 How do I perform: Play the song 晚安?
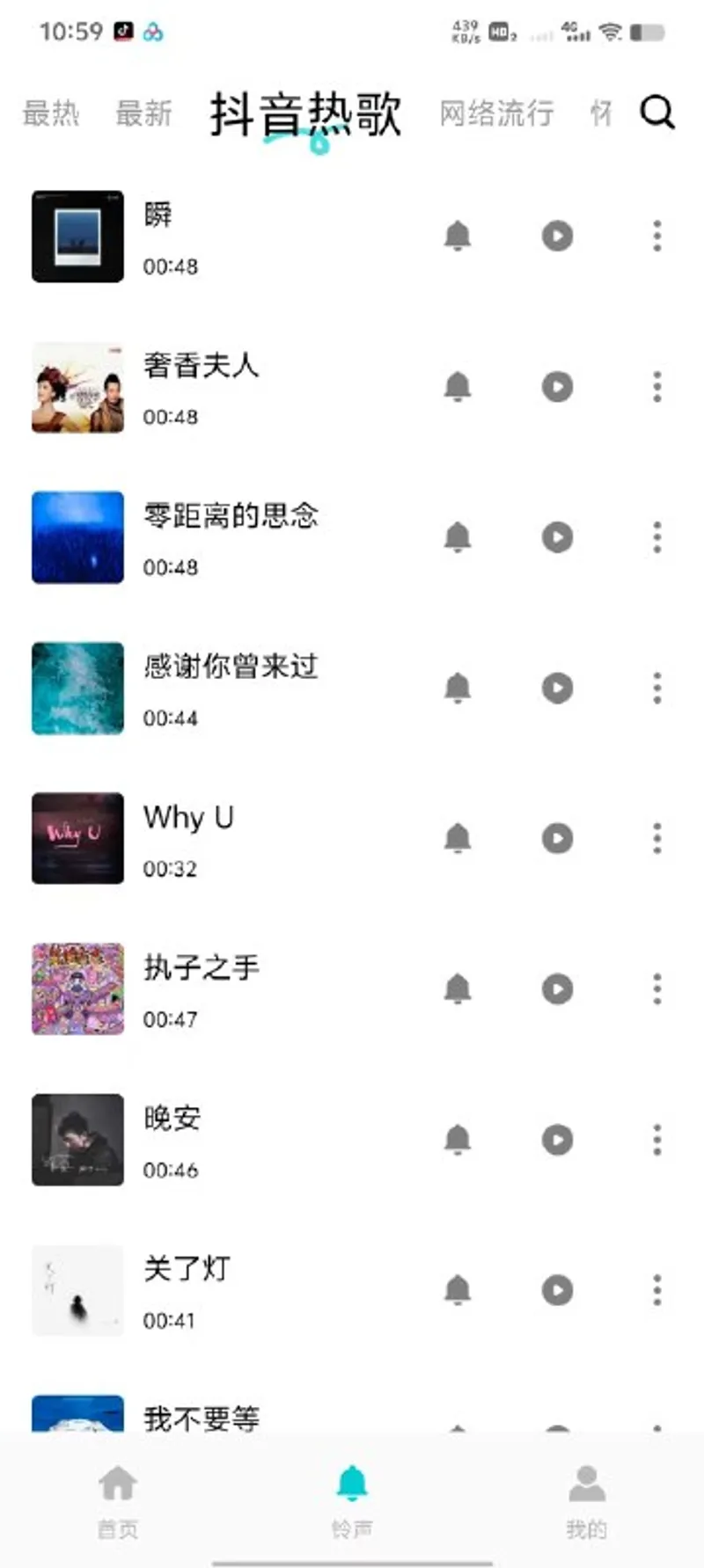pyautogui.click(x=557, y=1140)
